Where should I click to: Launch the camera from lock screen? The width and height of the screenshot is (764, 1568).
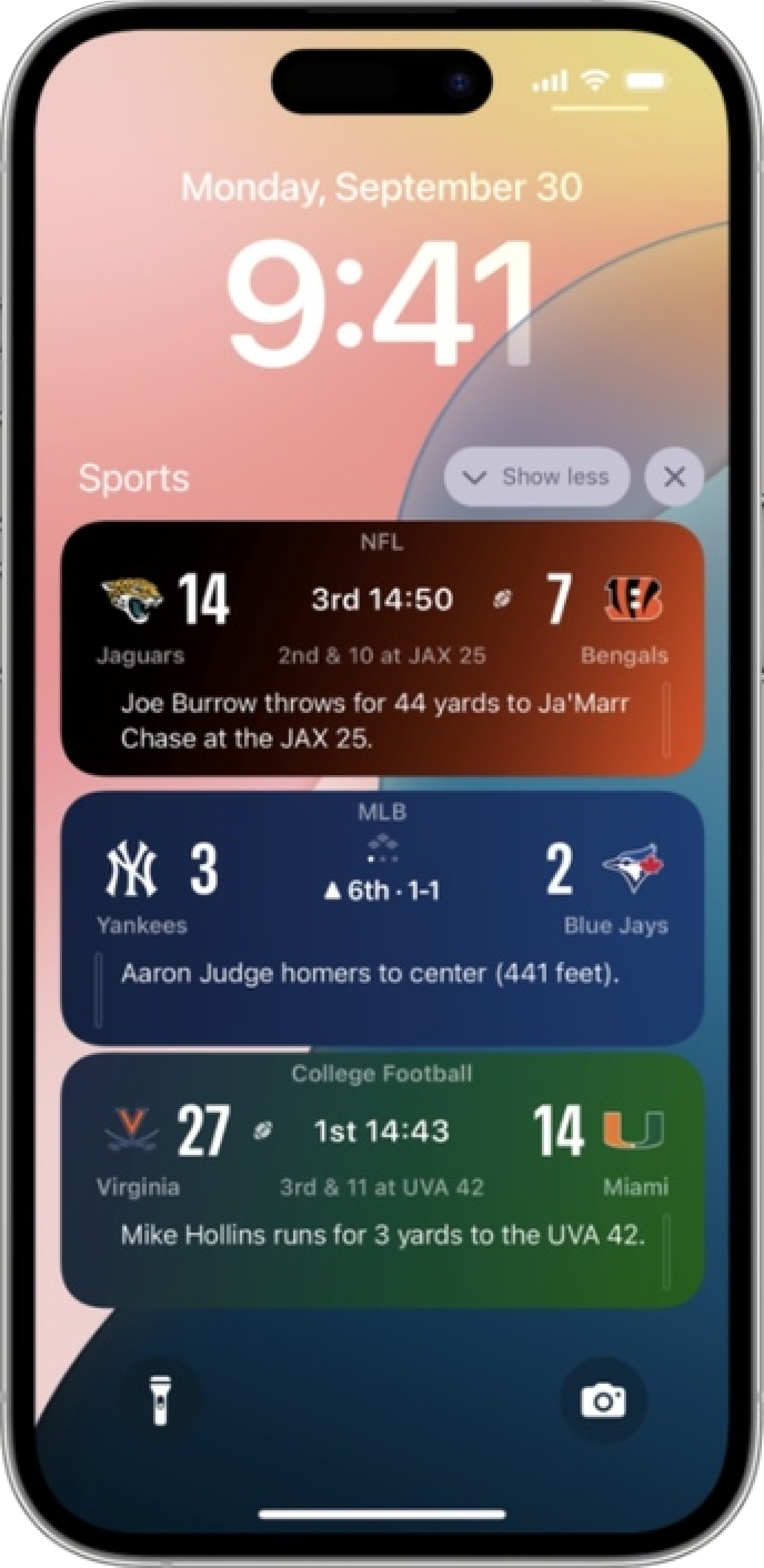602,1402
